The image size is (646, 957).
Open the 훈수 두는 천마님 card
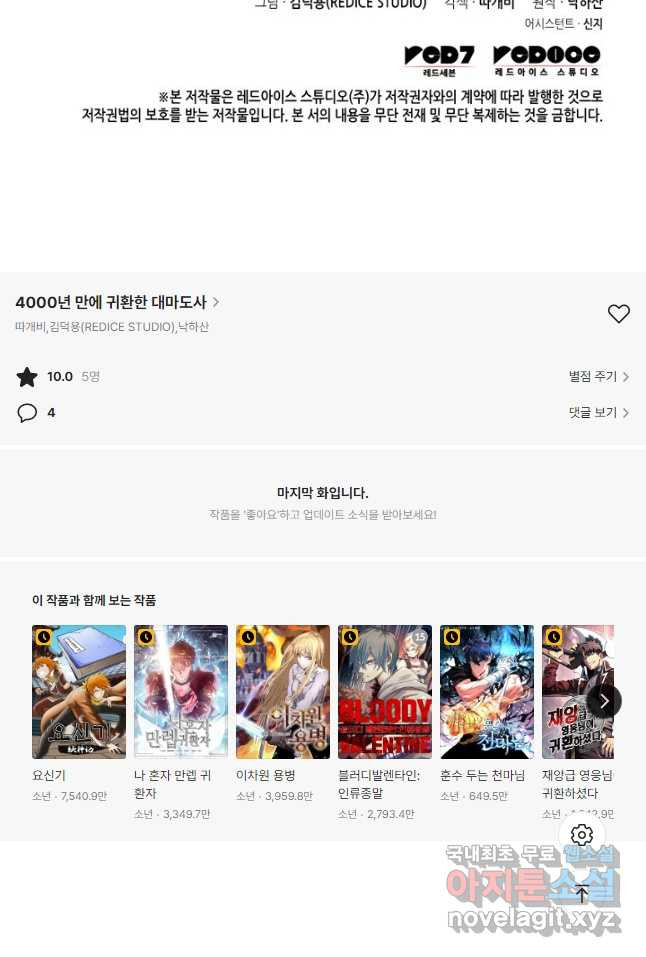(x=487, y=692)
